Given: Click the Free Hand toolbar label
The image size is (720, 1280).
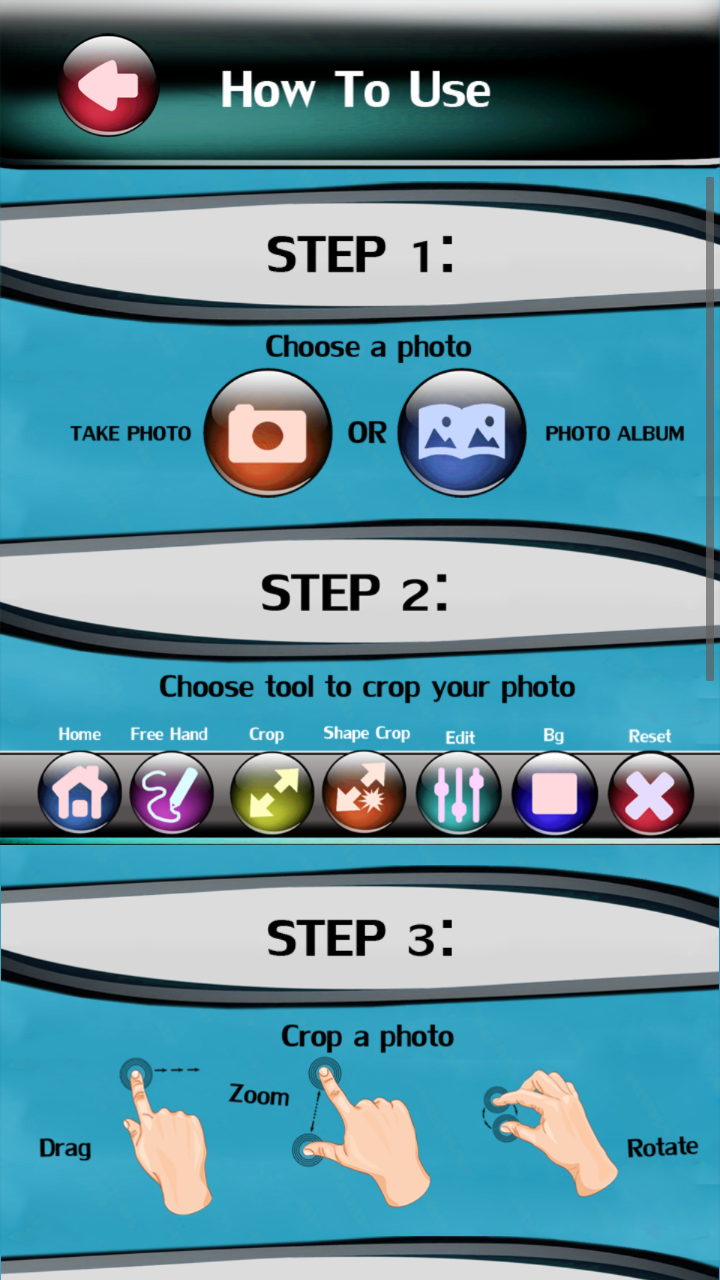Looking at the screenshot, I should coord(169,733).
